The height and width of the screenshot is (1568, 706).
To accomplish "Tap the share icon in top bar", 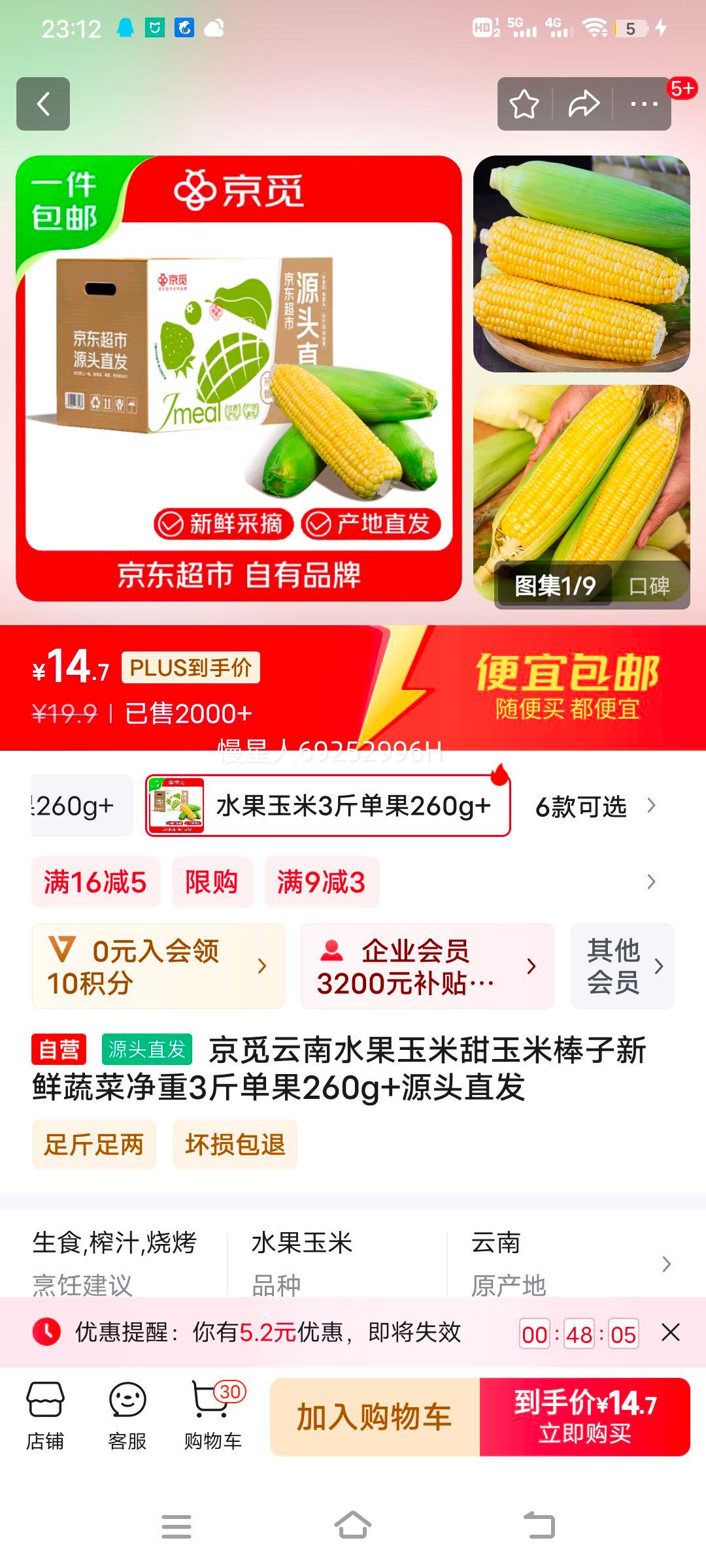I will click(x=584, y=103).
